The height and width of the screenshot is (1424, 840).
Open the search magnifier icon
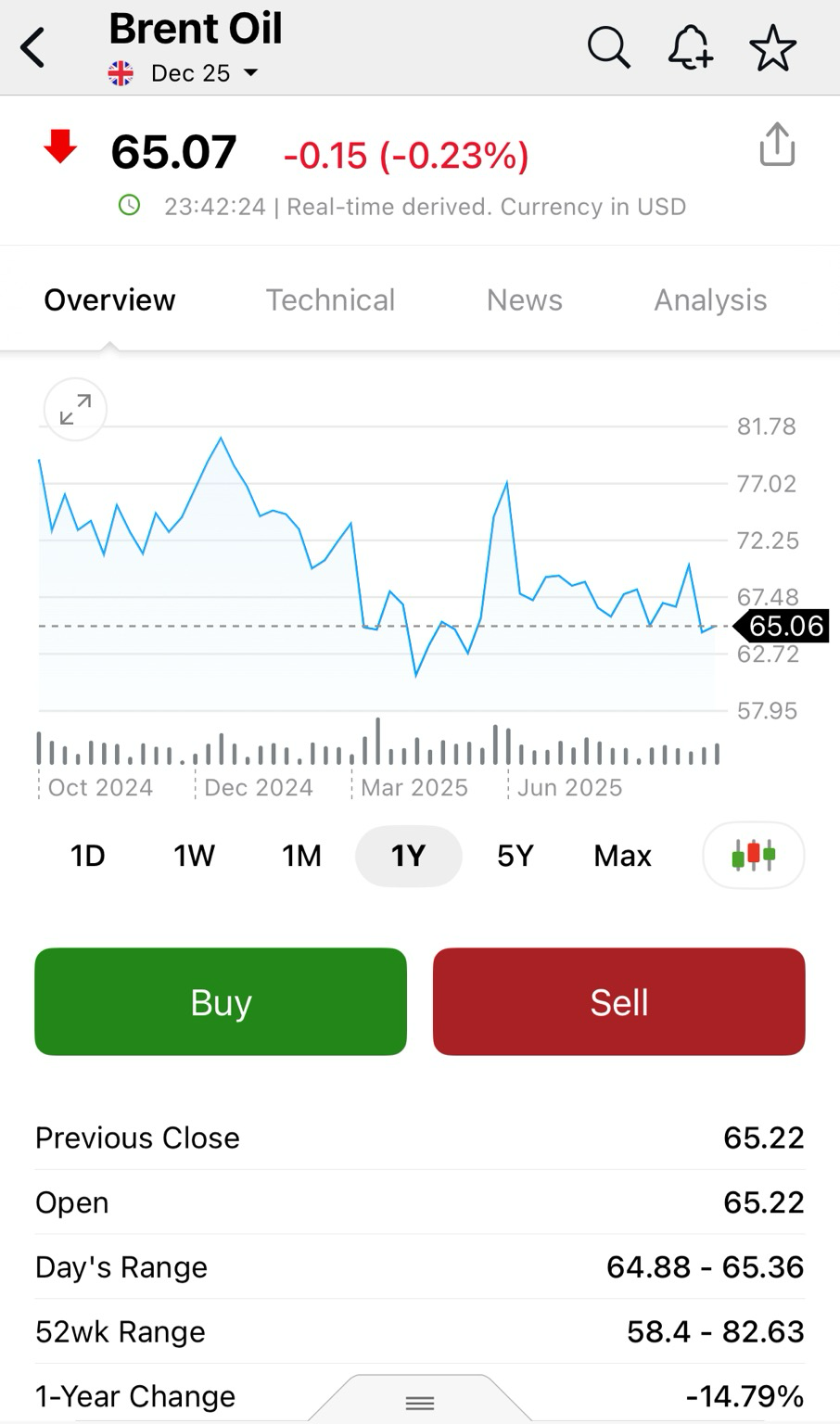point(608,47)
